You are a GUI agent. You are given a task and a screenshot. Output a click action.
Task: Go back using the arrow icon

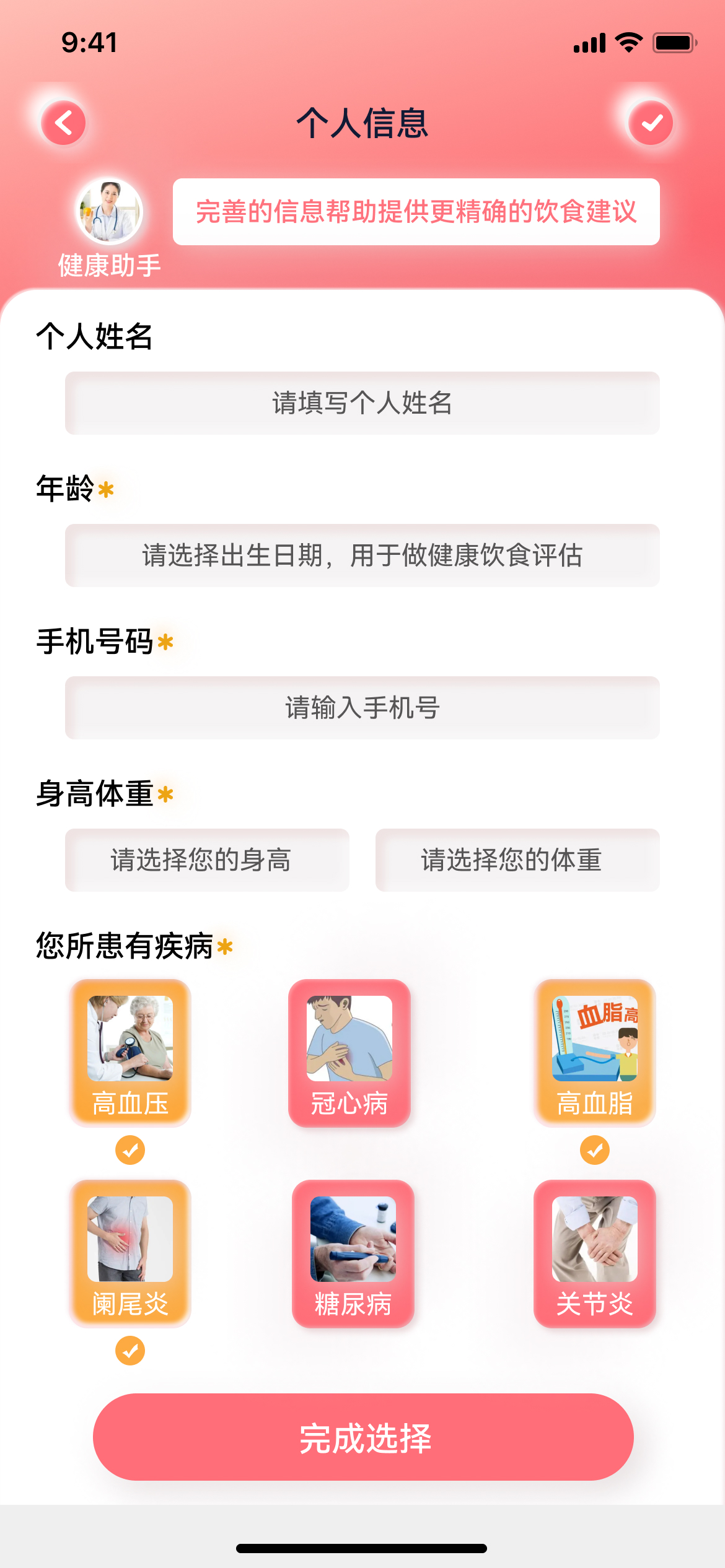click(63, 123)
